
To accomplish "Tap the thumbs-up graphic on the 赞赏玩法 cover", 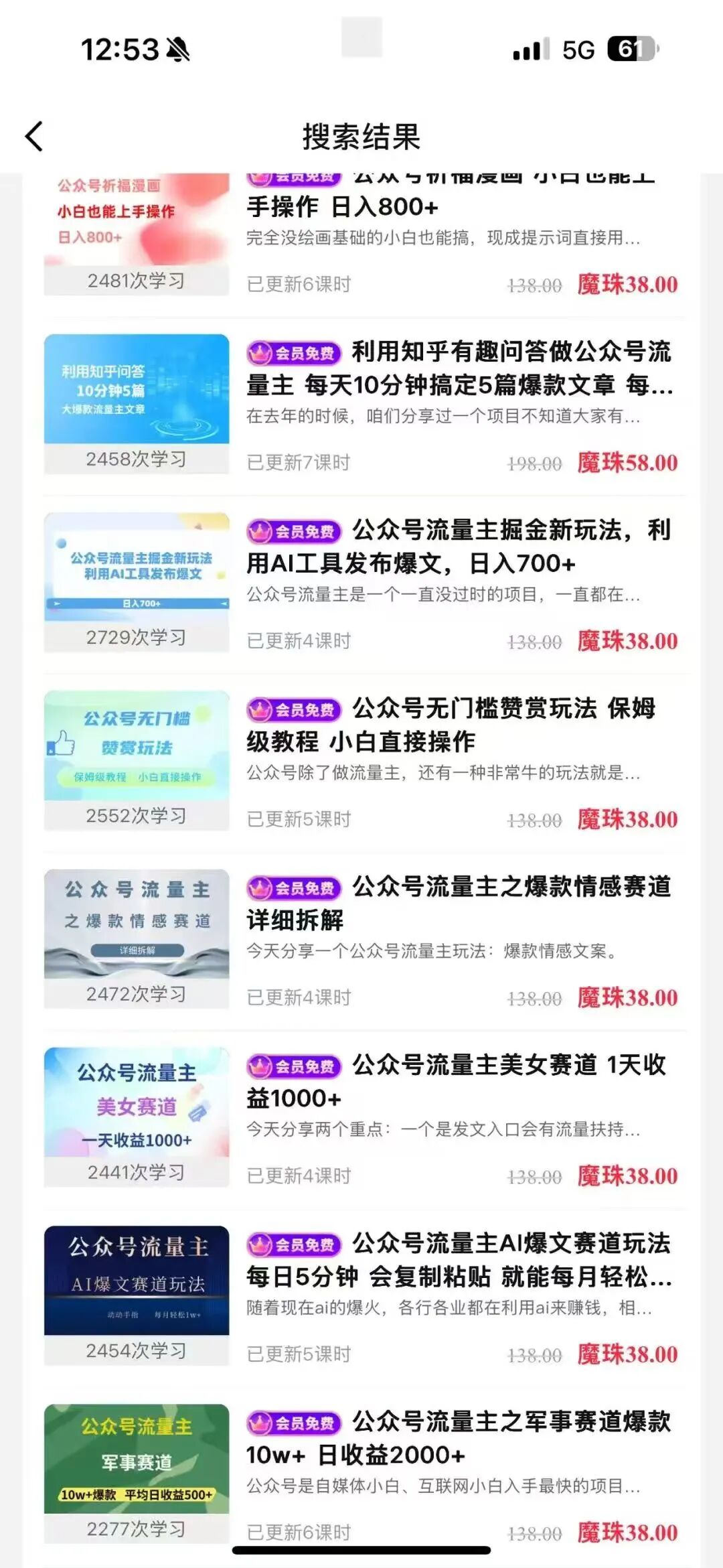I will click(64, 743).
